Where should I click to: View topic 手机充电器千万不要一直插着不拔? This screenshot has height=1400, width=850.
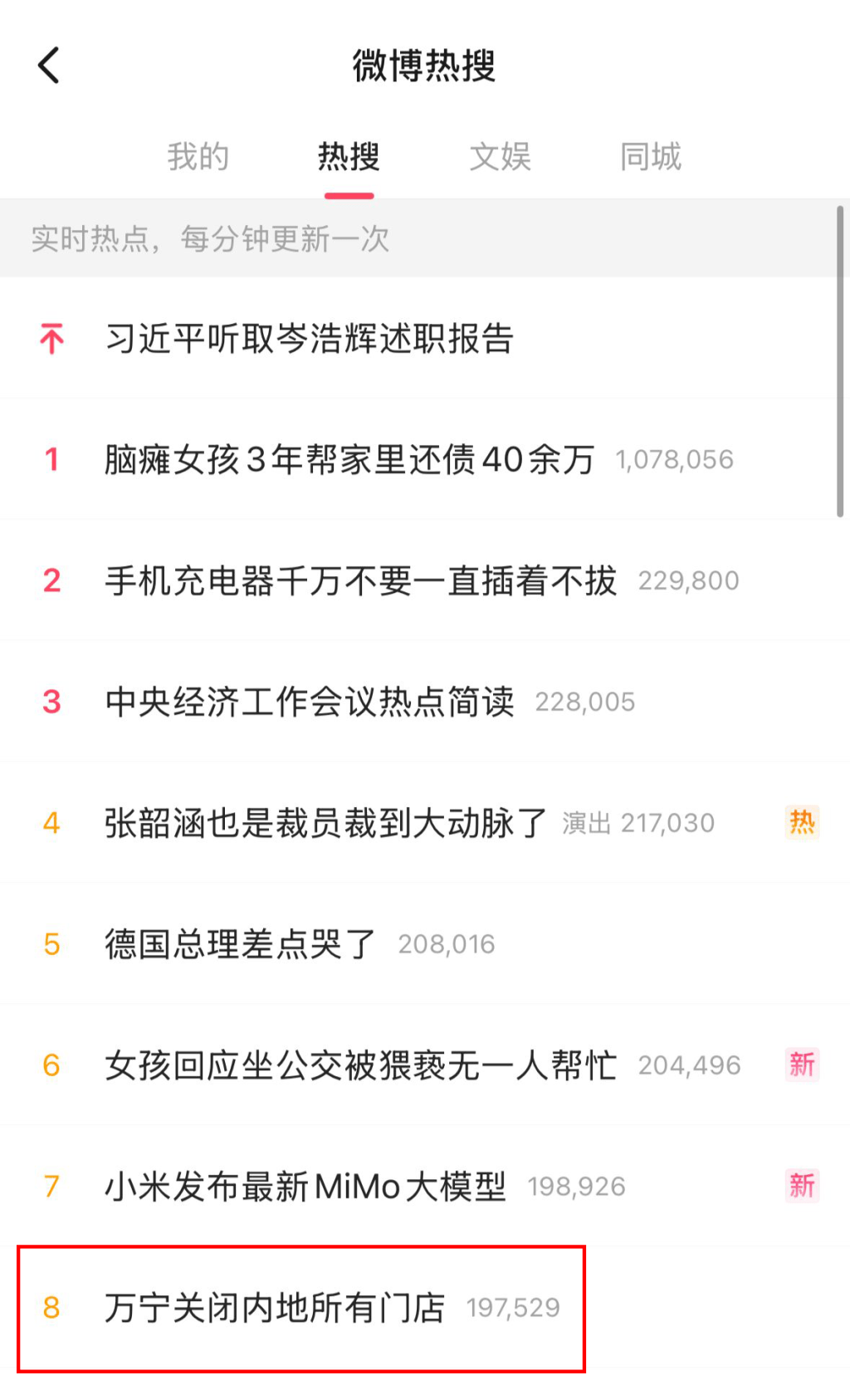(360, 580)
